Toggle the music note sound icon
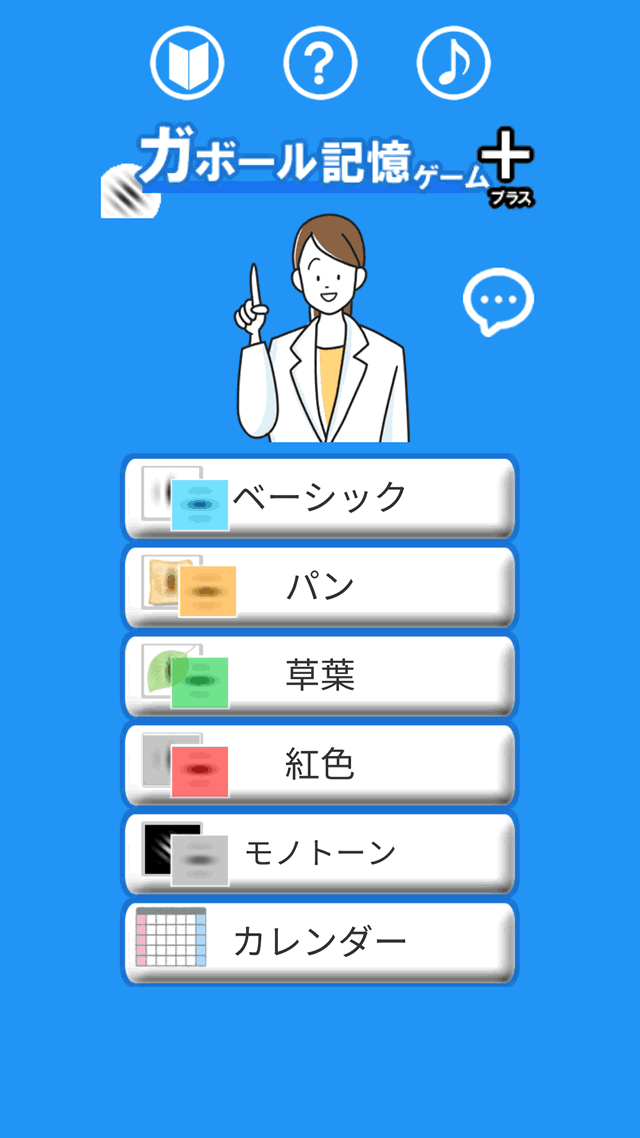 pyautogui.click(x=453, y=63)
